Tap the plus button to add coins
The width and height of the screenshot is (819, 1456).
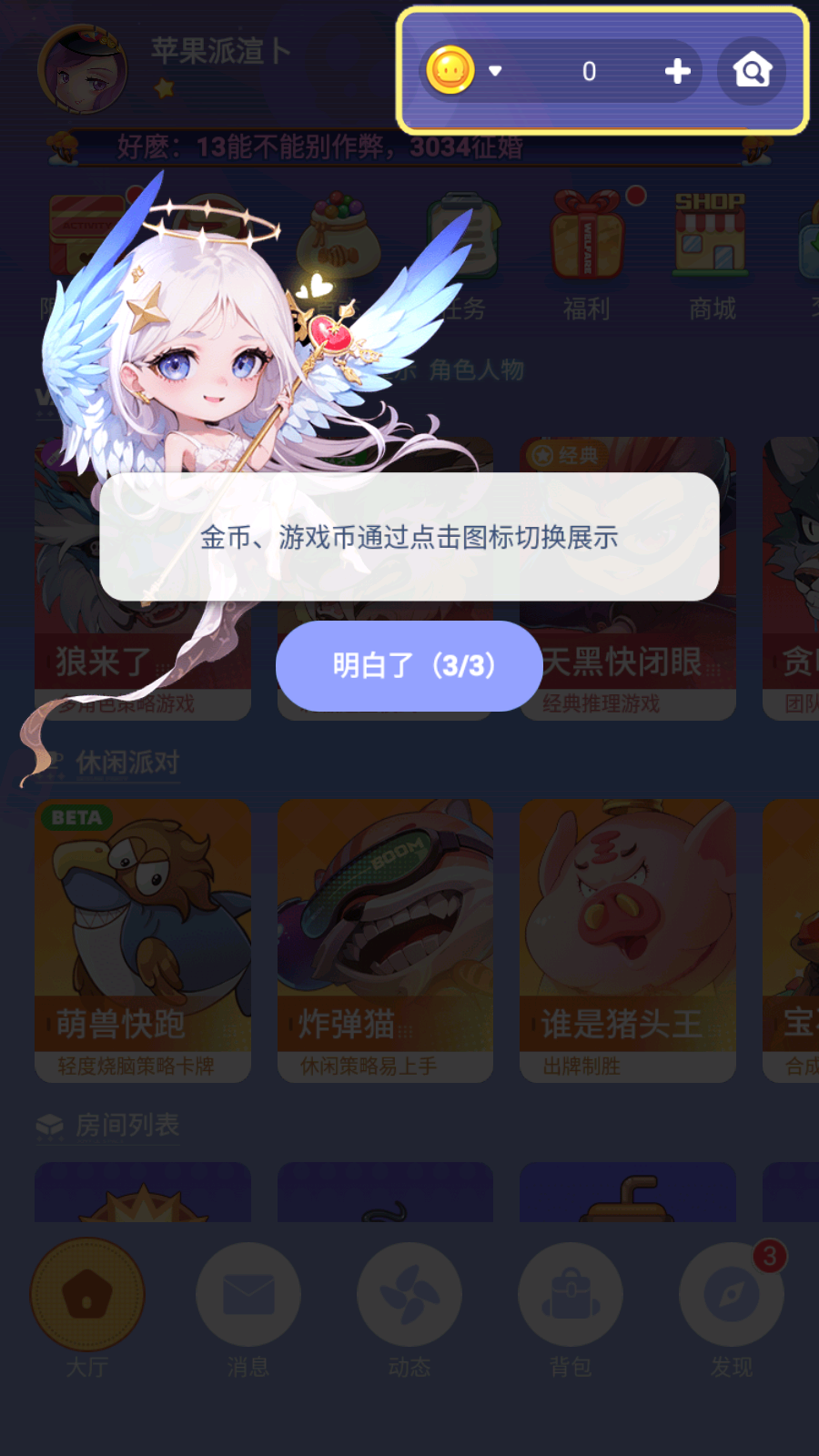(x=677, y=71)
